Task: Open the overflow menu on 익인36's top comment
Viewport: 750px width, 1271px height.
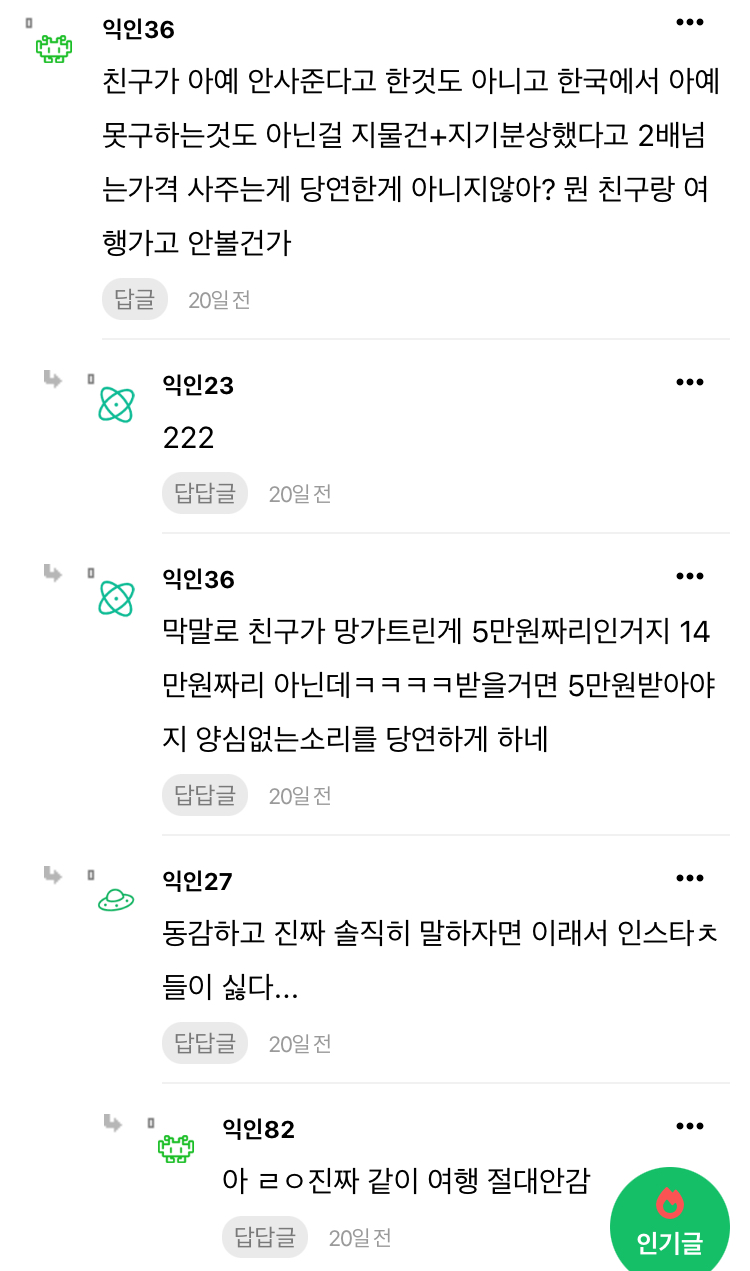Action: click(690, 23)
